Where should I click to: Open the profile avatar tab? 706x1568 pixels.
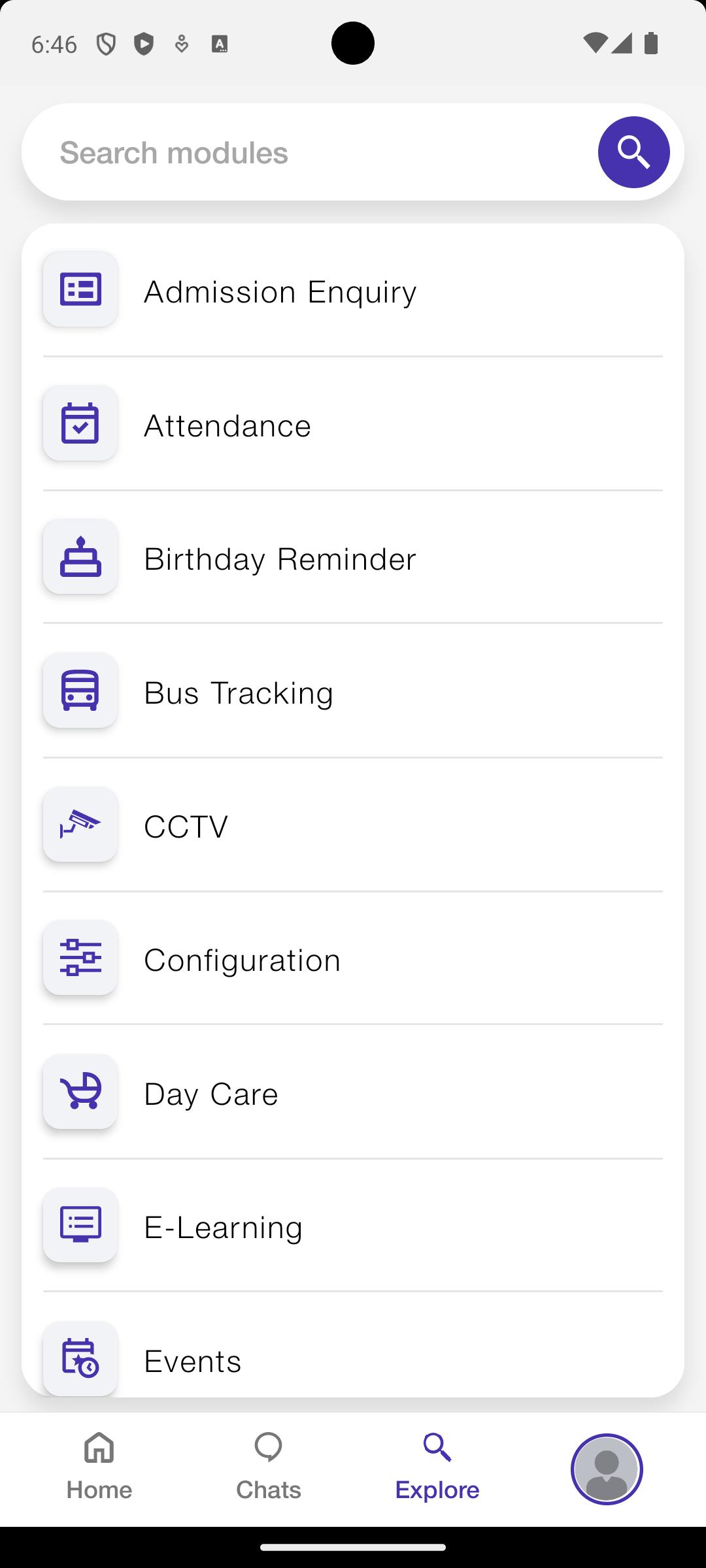(607, 1469)
